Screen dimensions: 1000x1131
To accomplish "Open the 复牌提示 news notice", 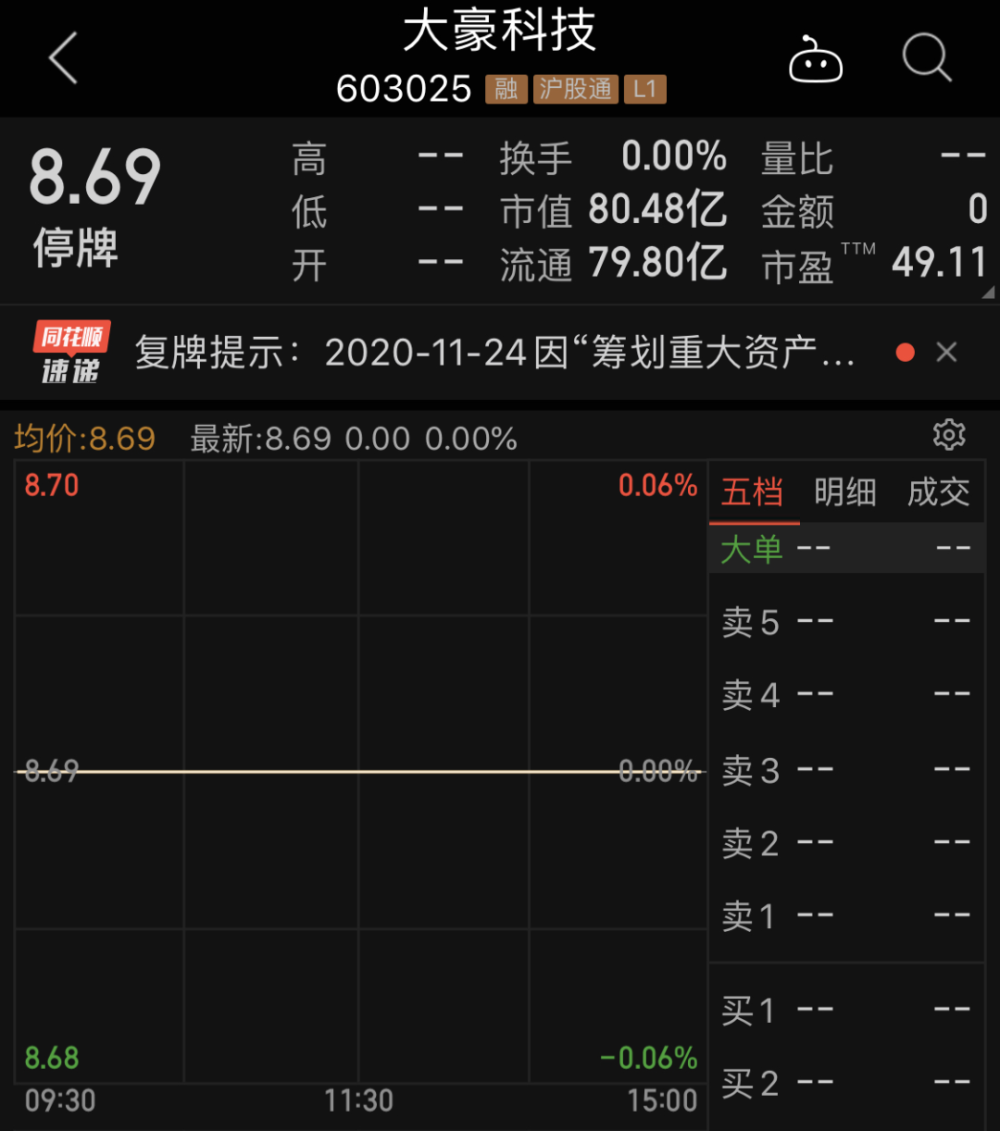I will pos(495,353).
